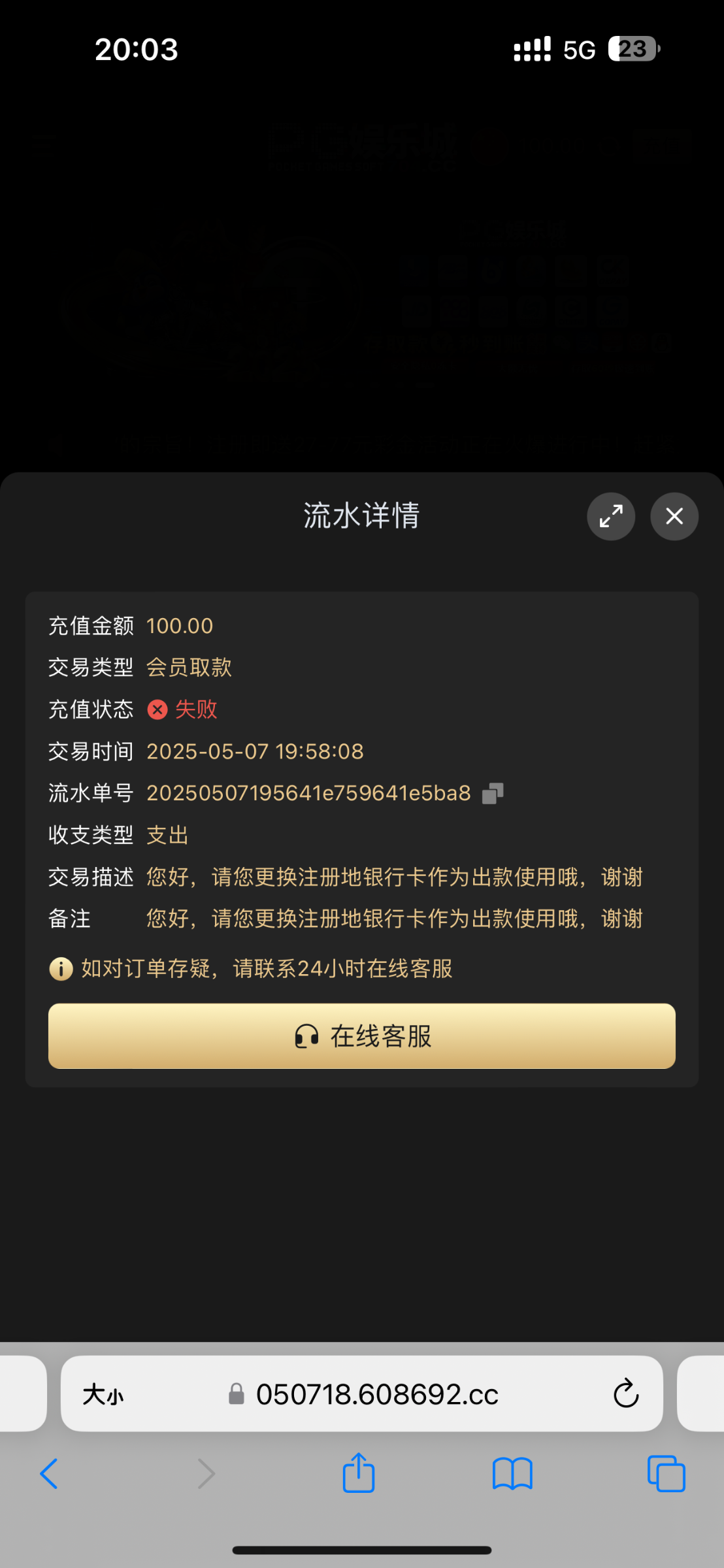
Task: Open the 大小 page settings menu
Action: 103,1395
